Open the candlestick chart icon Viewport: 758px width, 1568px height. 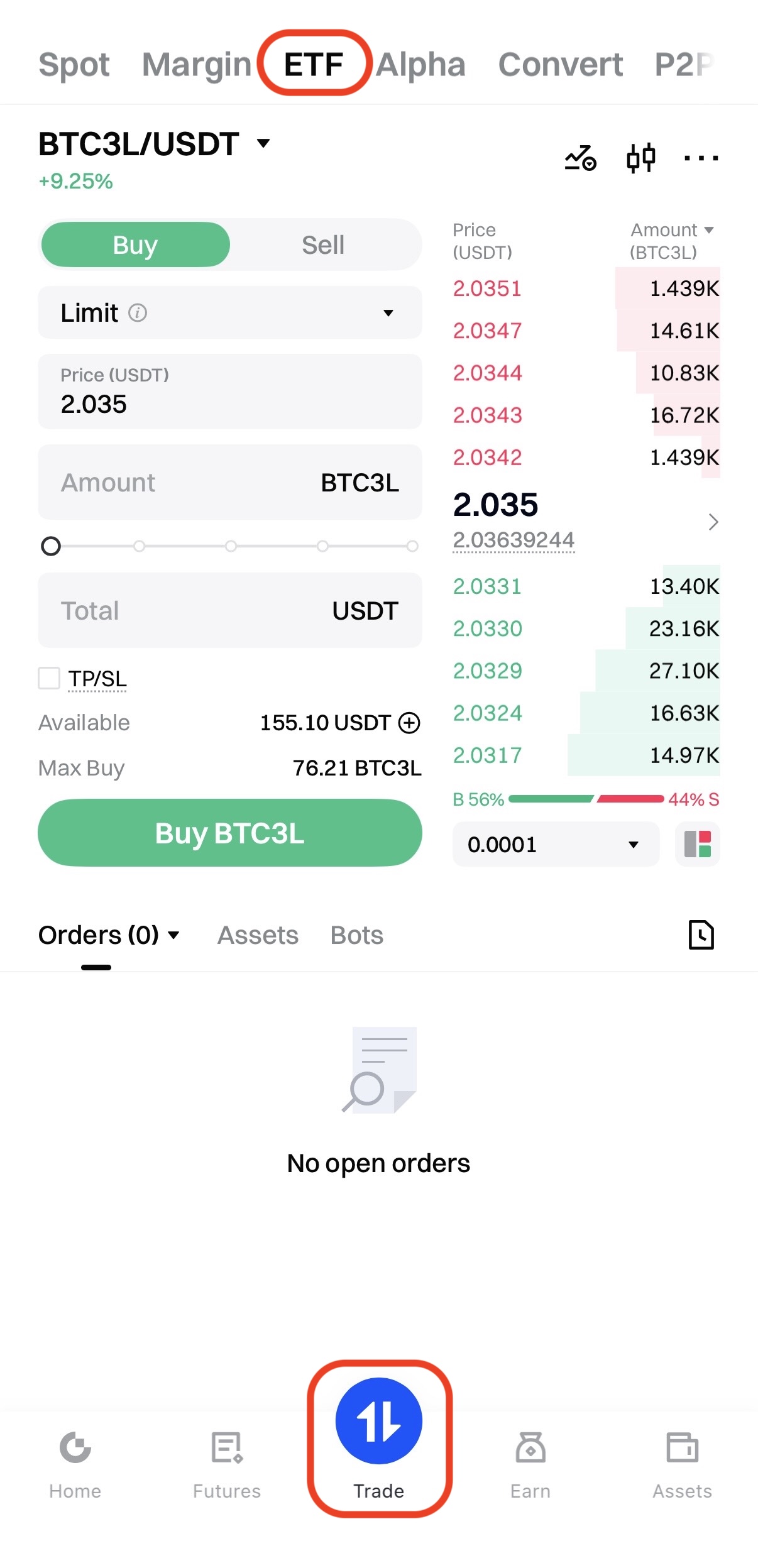(x=640, y=158)
